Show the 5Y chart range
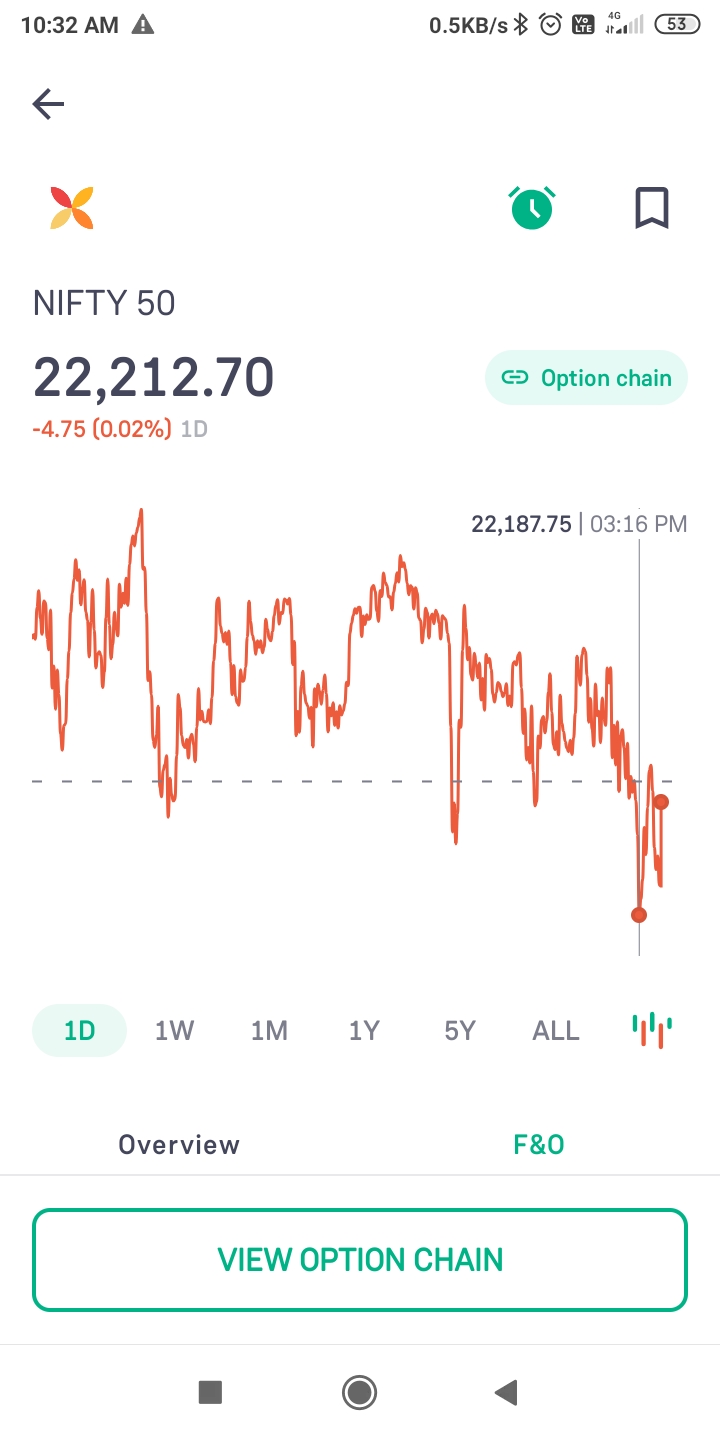 coord(460,1031)
